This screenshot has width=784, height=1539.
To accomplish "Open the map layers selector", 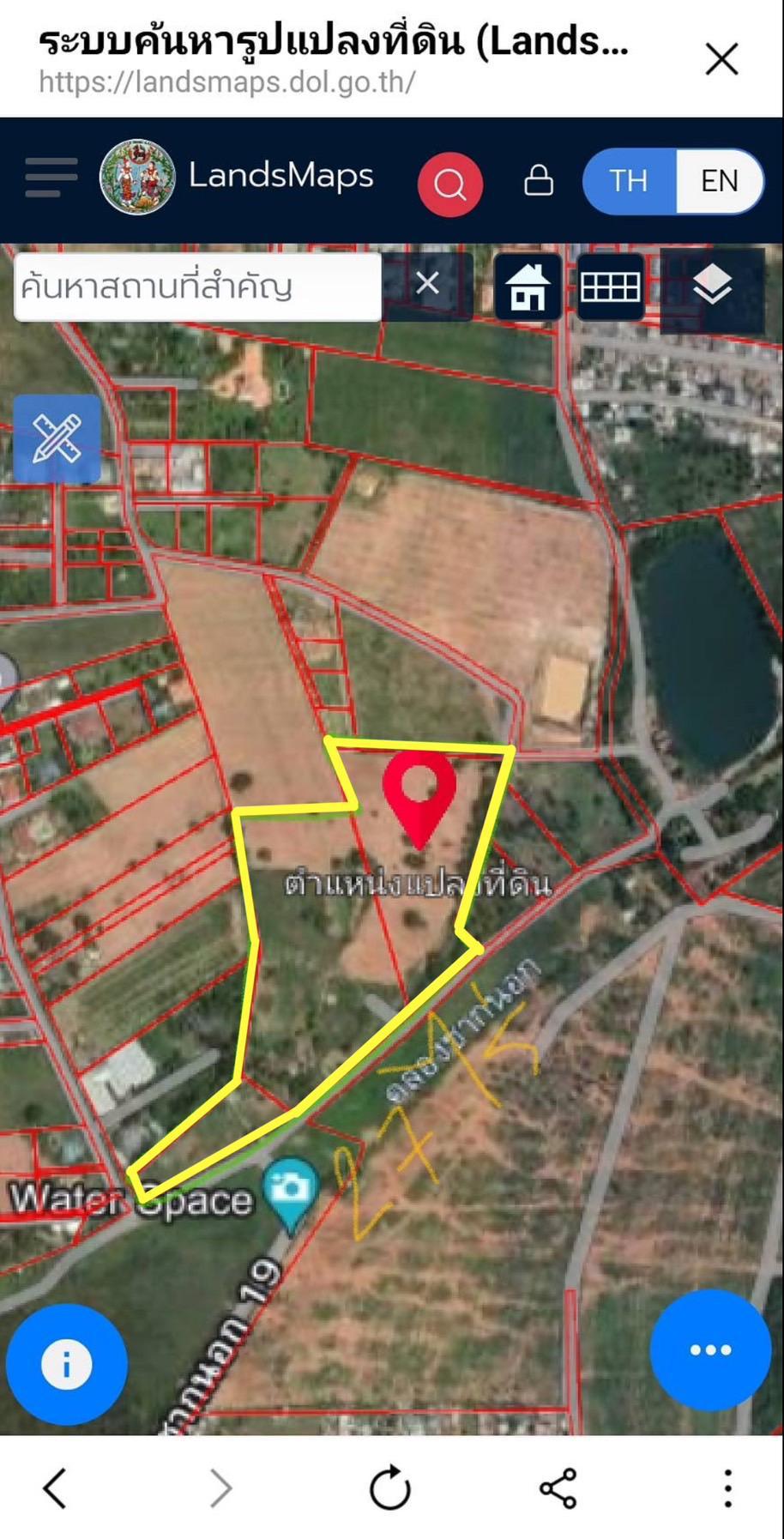I will tap(712, 287).
